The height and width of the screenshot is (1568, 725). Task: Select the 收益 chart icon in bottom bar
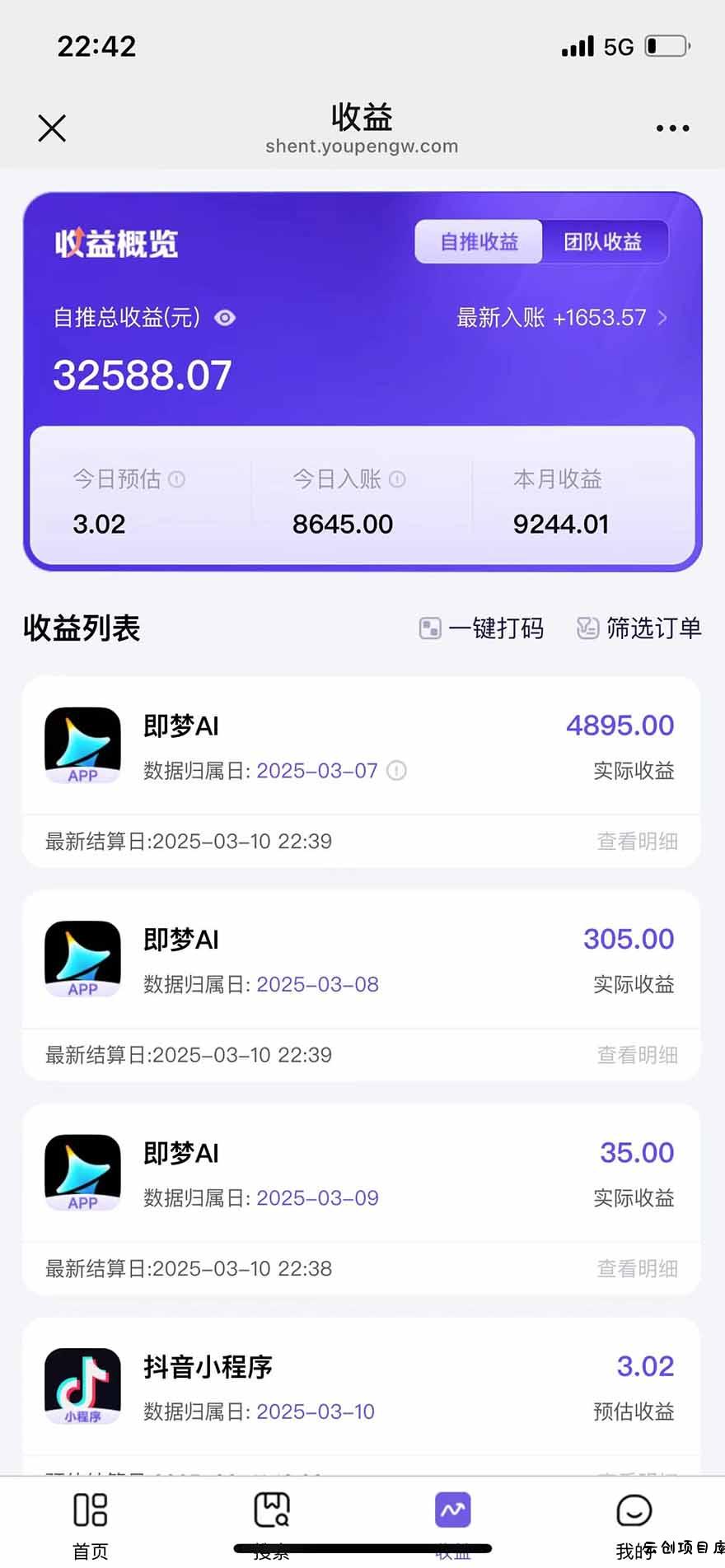pos(452,1510)
